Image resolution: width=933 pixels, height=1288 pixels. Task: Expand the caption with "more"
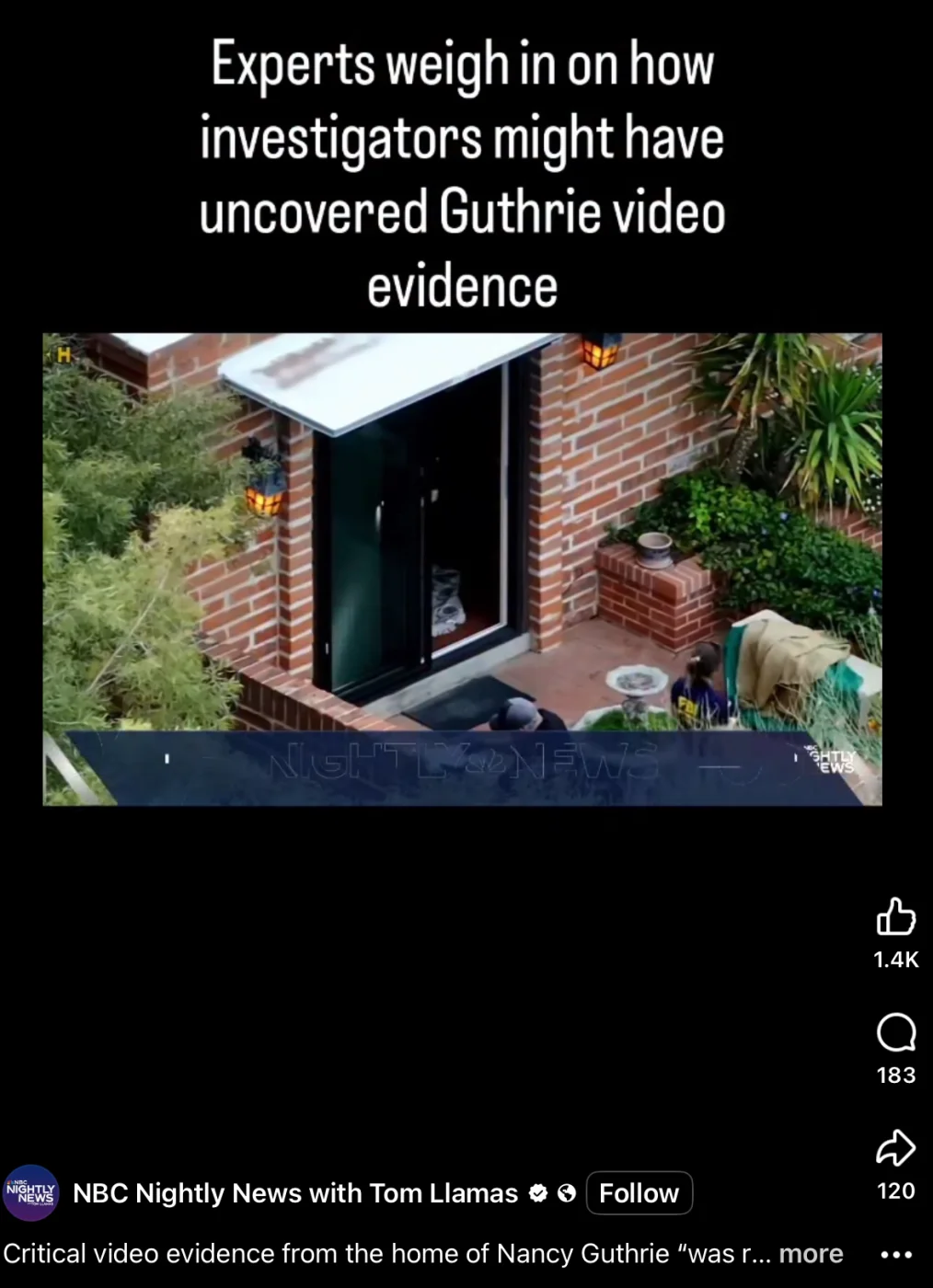tap(811, 1254)
